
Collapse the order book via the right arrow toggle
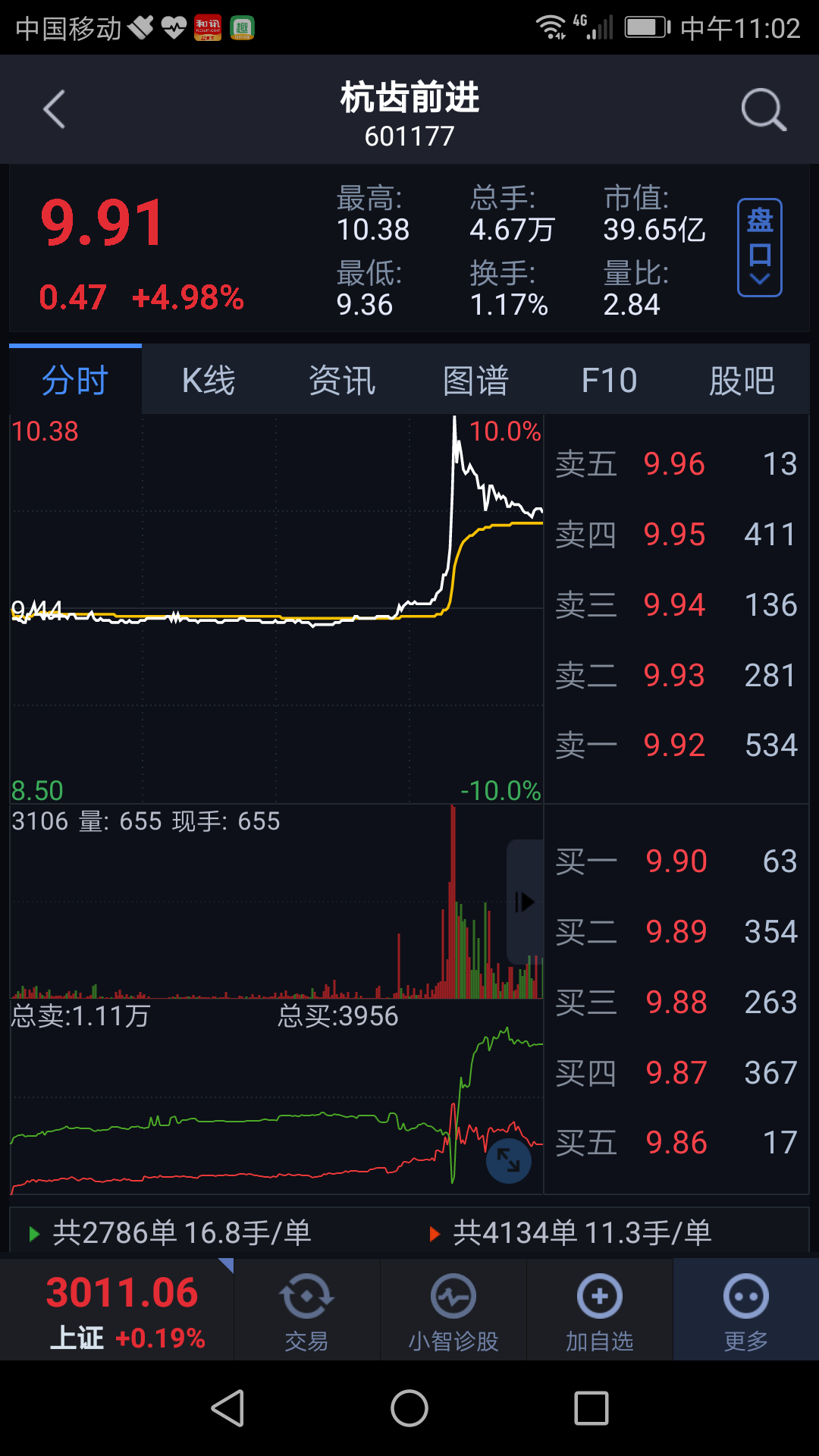[524, 902]
